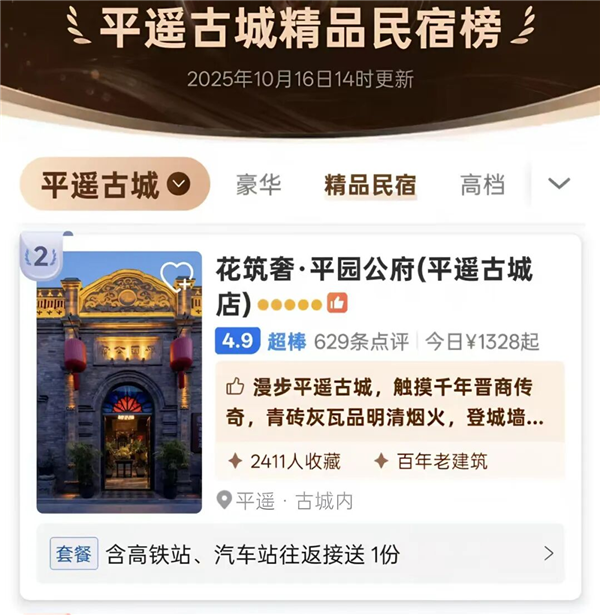
Task: Switch to the 高档 tab
Action: pyautogui.click(x=482, y=185)
